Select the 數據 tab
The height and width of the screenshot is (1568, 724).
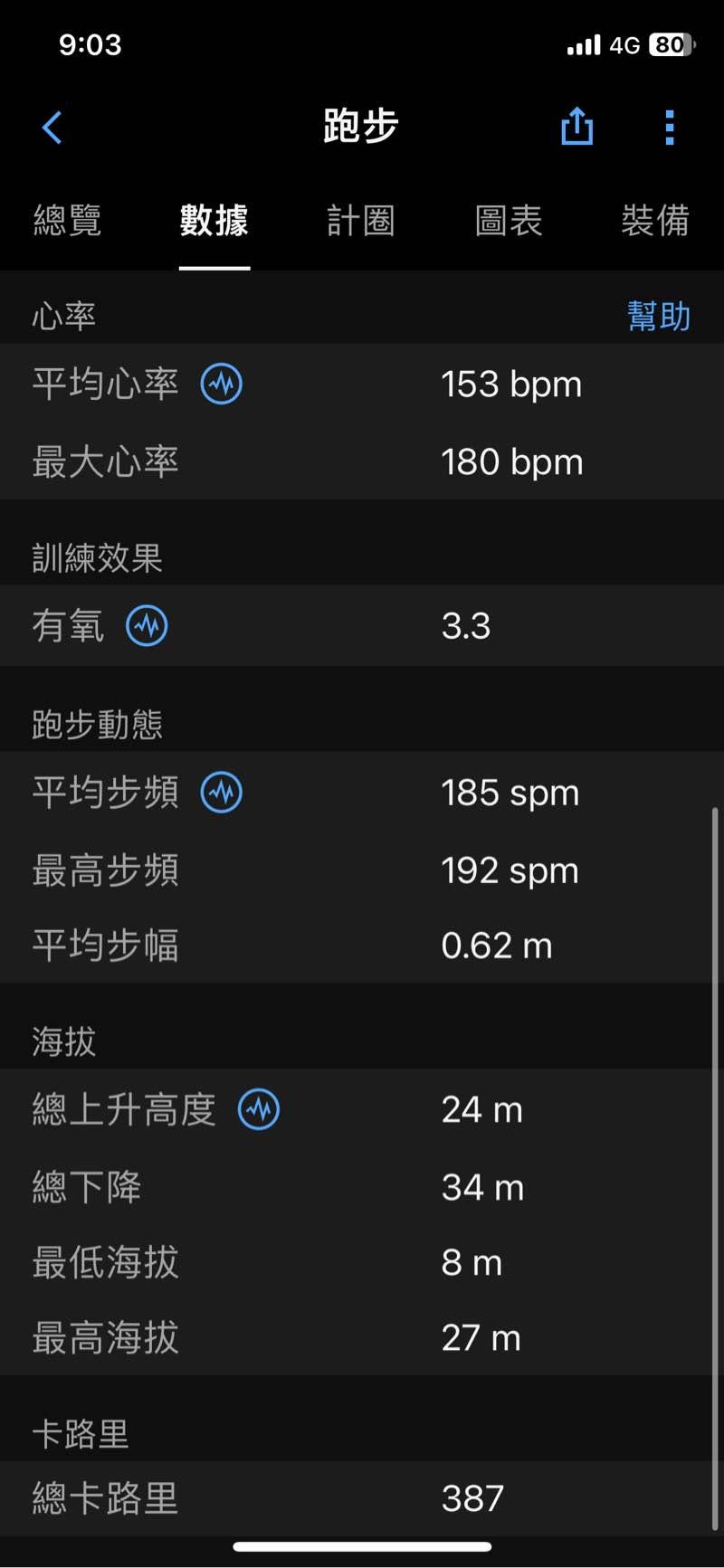pos(214,220)
